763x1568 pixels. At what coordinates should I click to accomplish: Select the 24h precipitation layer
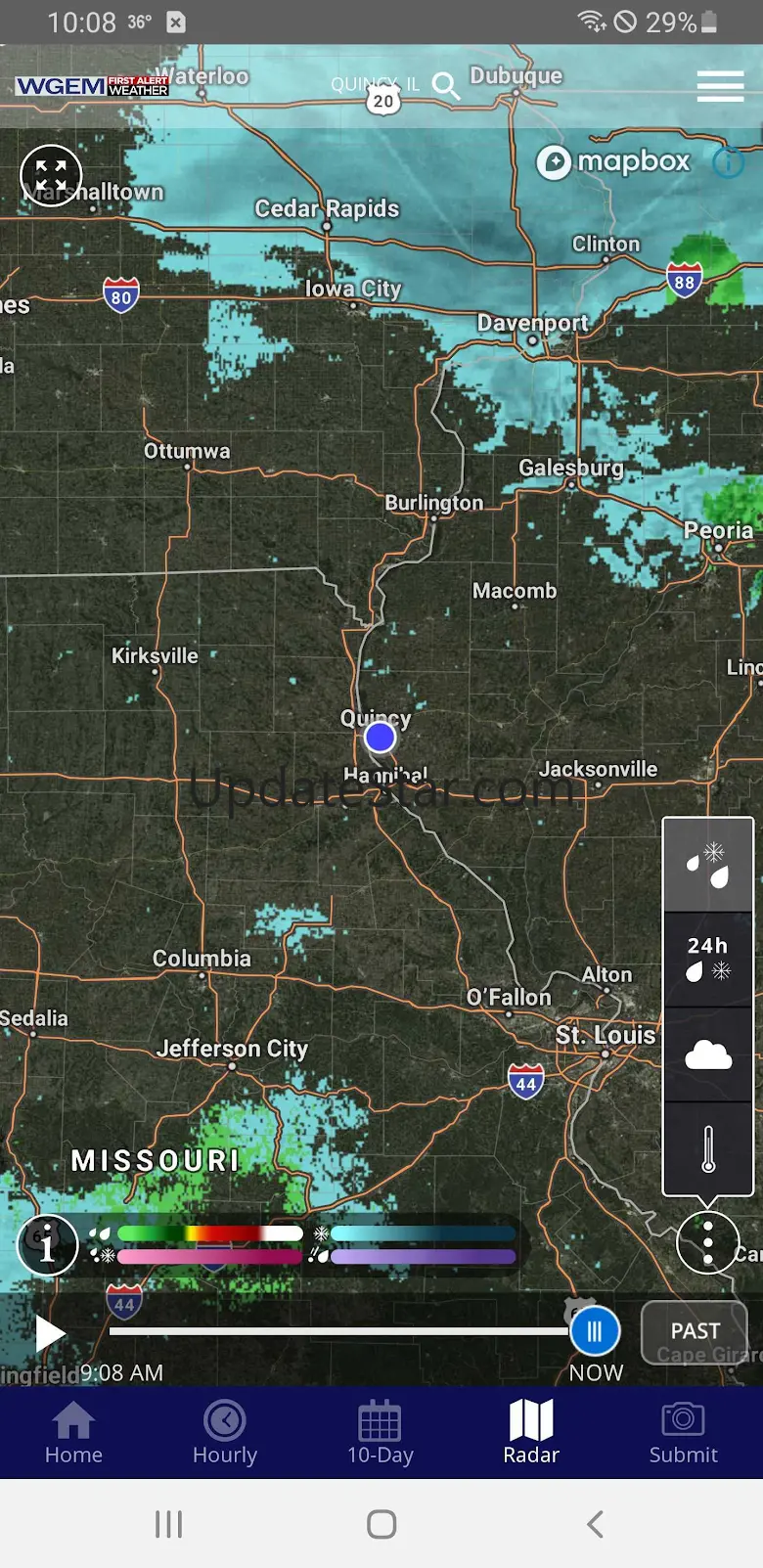[708, 959]
